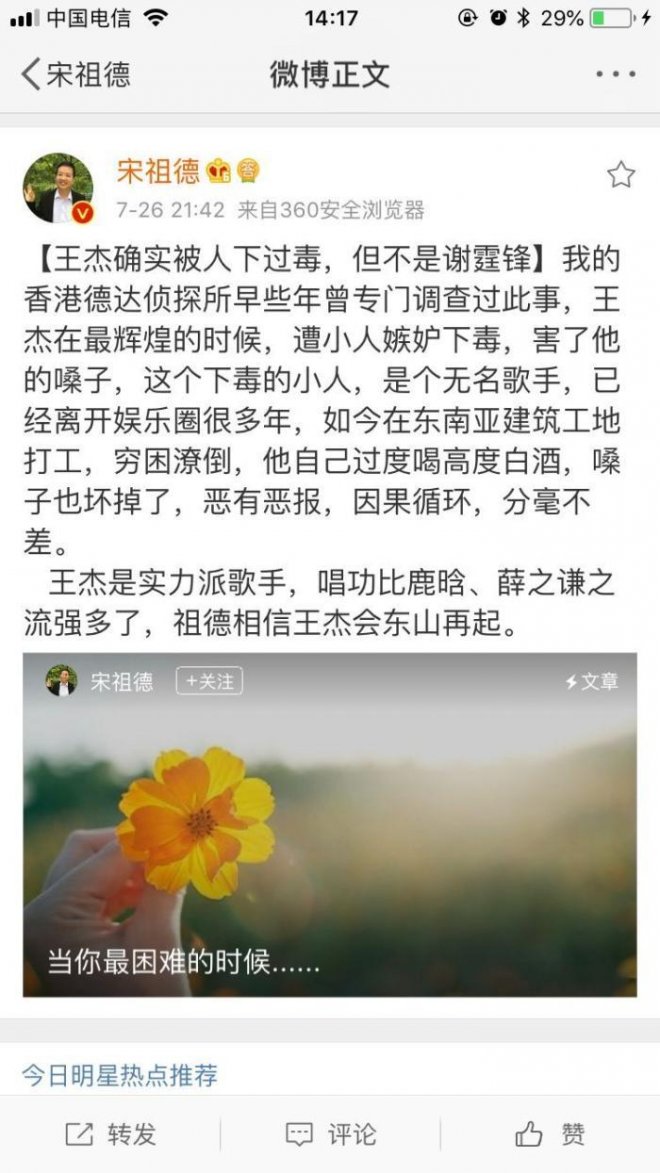Tap the orange 宋祖德 username
The width and height of the screenshot is (660, 1173).
coord(158,171)
